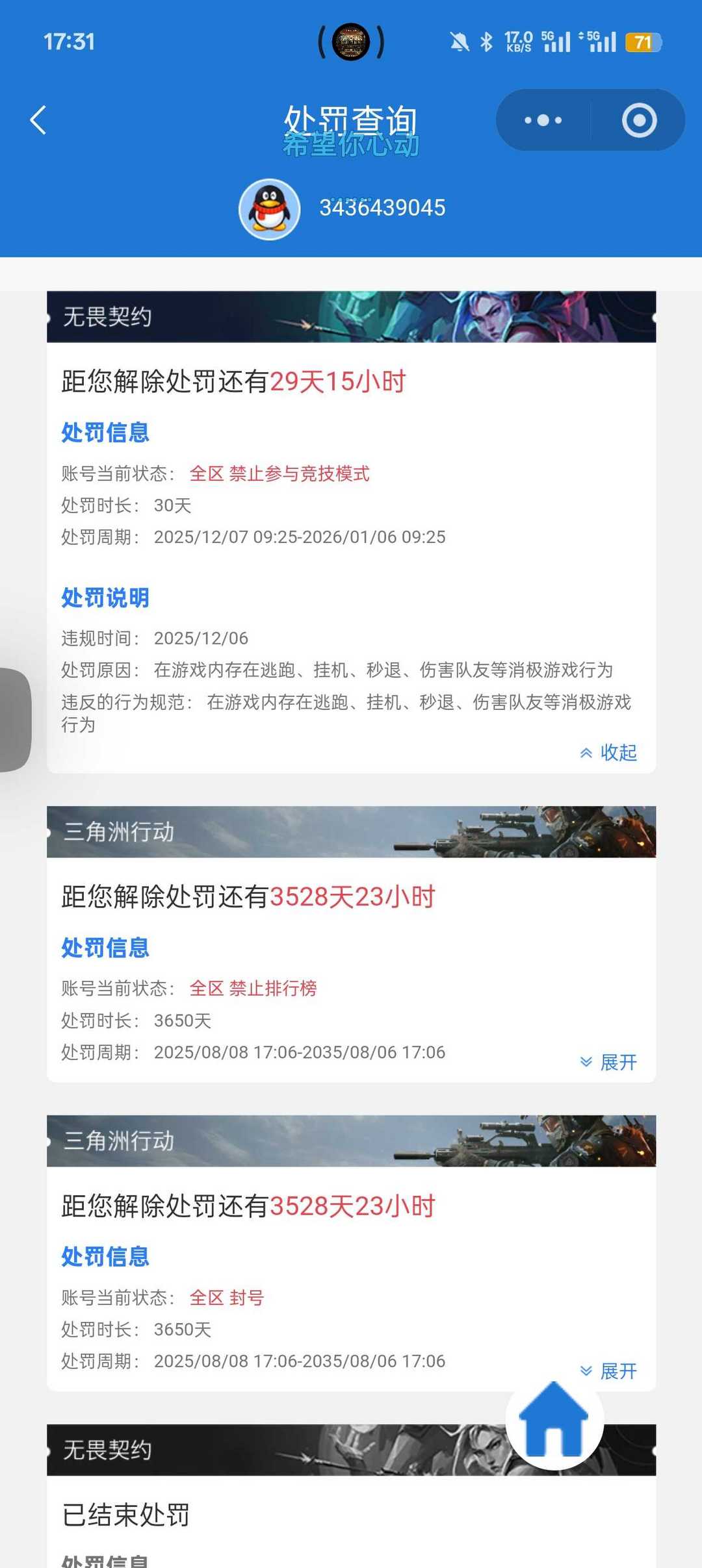Collapse the 无畏契约 penalty details with 收起

608,752
